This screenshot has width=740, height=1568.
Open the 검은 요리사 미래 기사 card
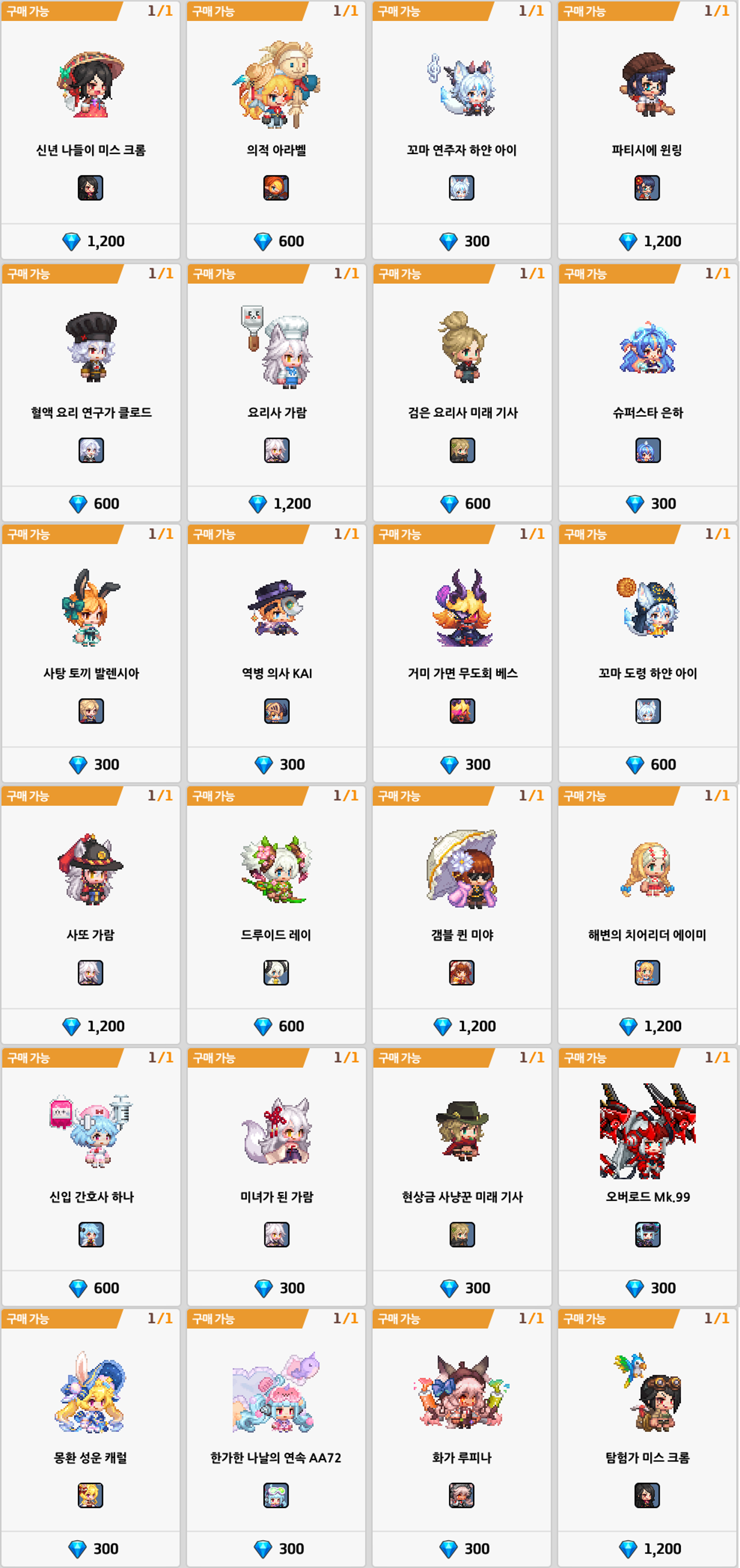click(463, 392)
